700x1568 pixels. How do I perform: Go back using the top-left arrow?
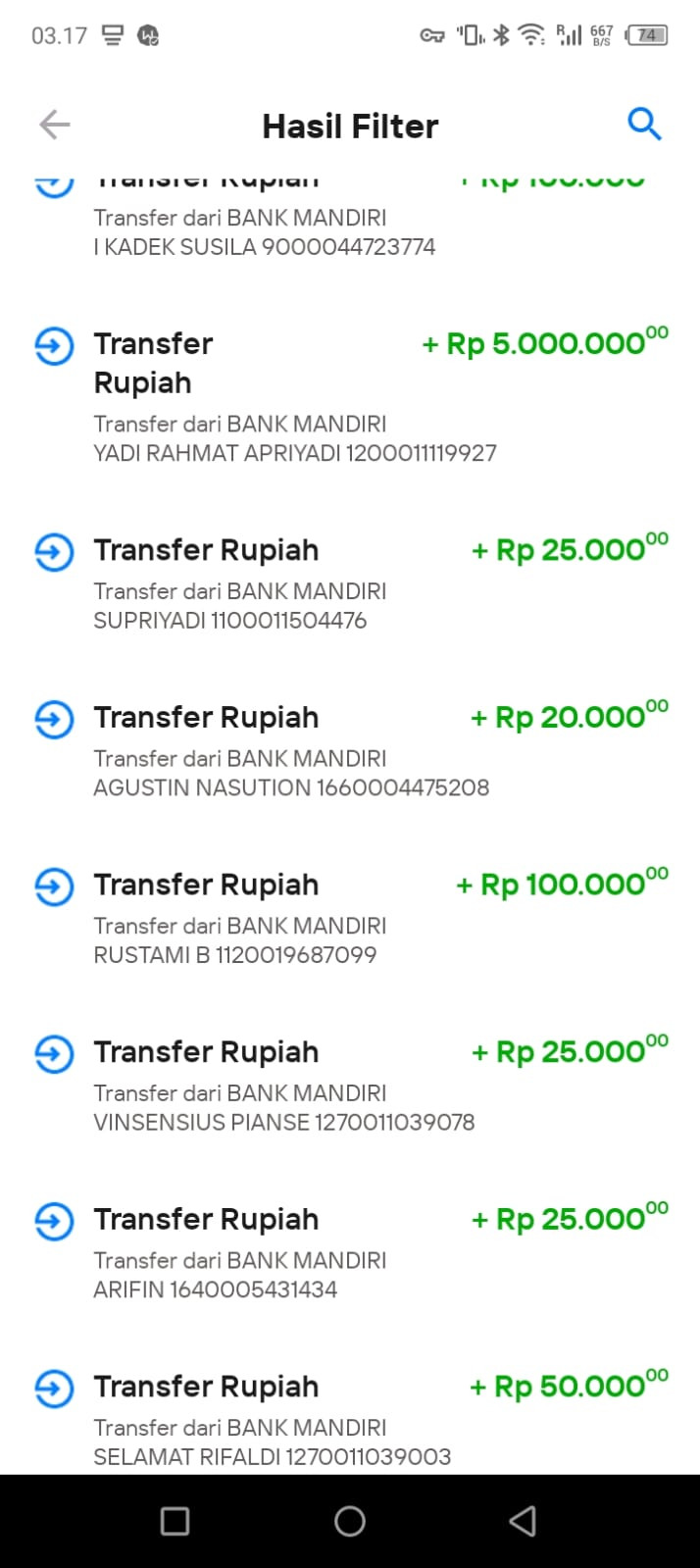click(55, 125)
